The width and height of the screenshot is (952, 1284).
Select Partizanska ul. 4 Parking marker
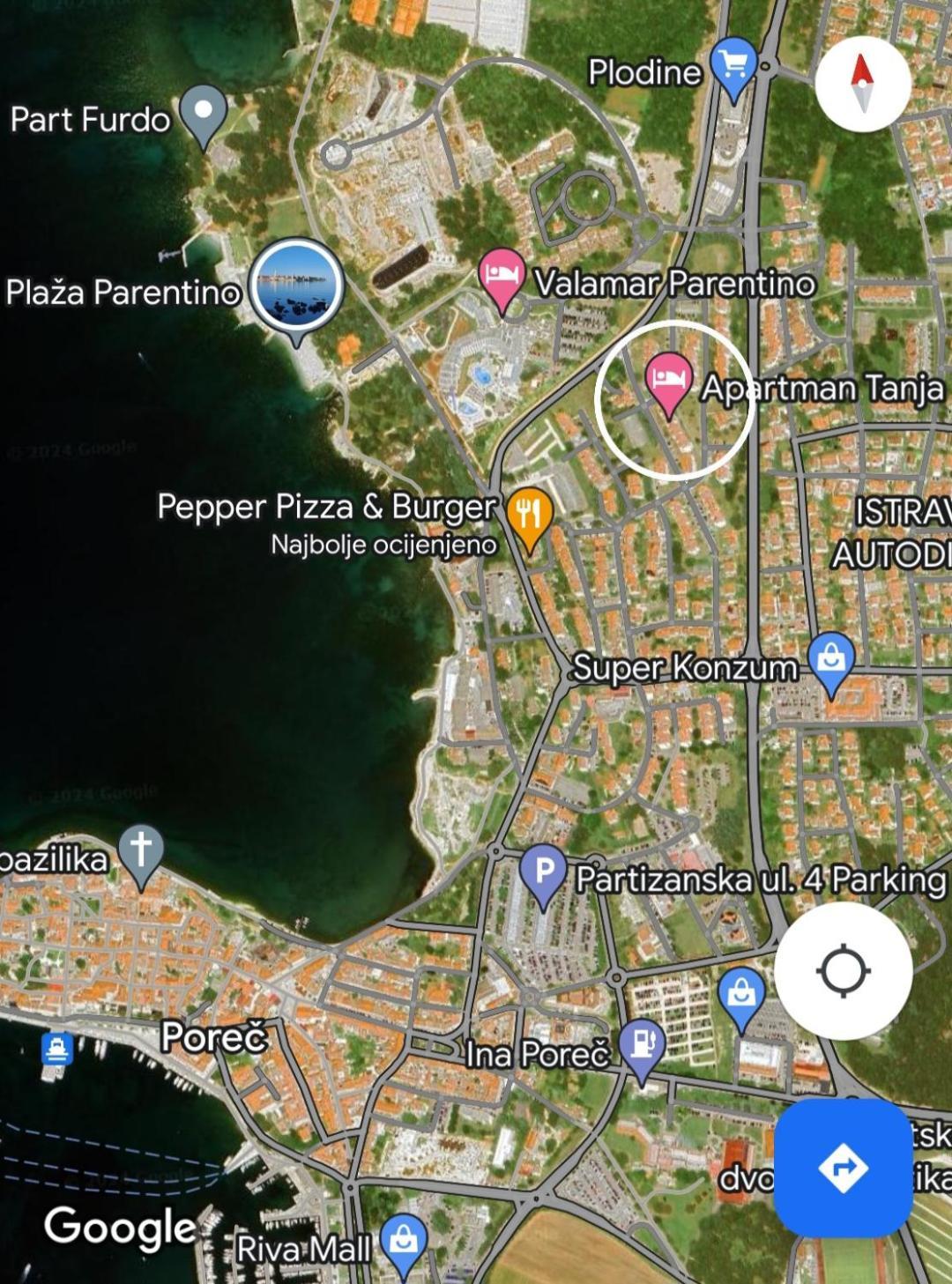coord(544,872)
